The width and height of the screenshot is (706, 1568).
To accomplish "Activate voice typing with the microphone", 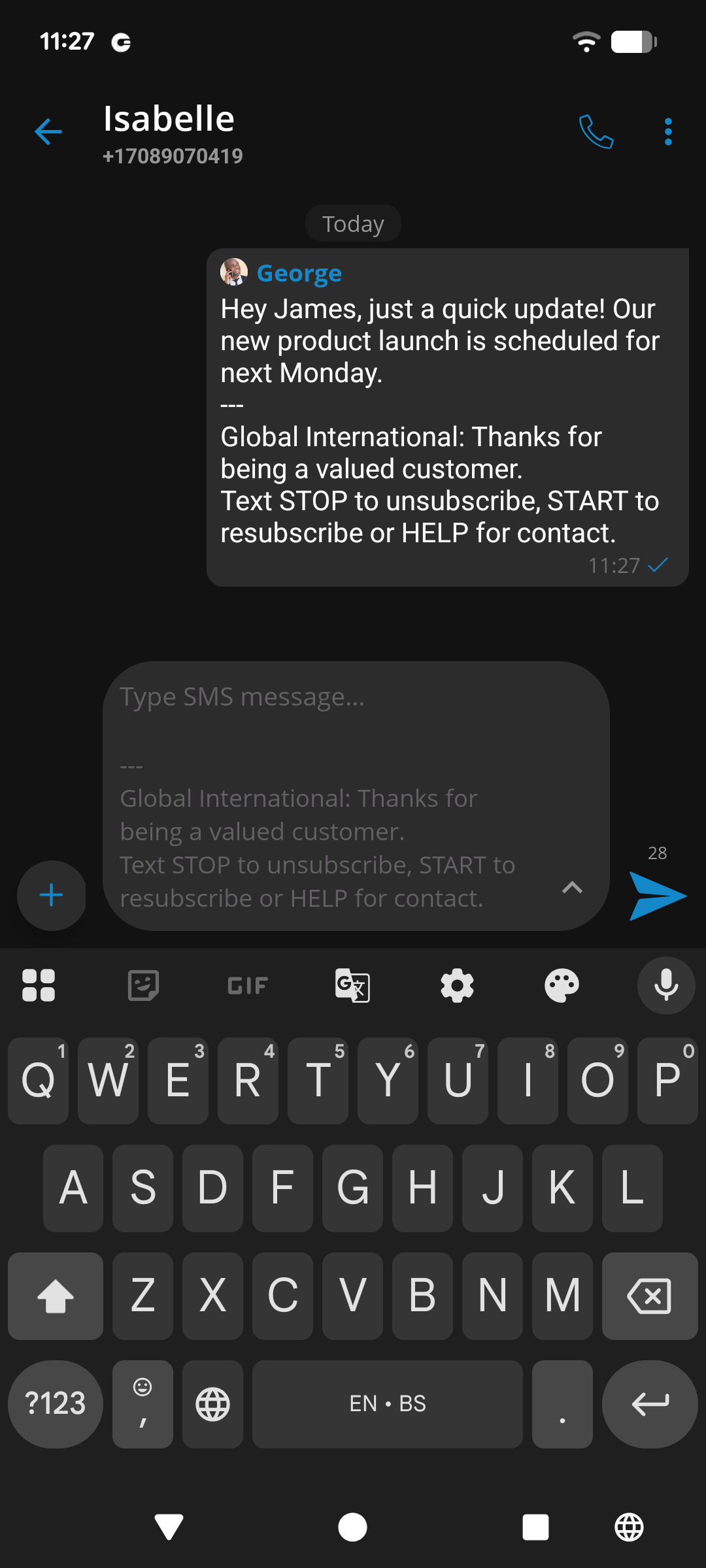I will coord(665,985).
